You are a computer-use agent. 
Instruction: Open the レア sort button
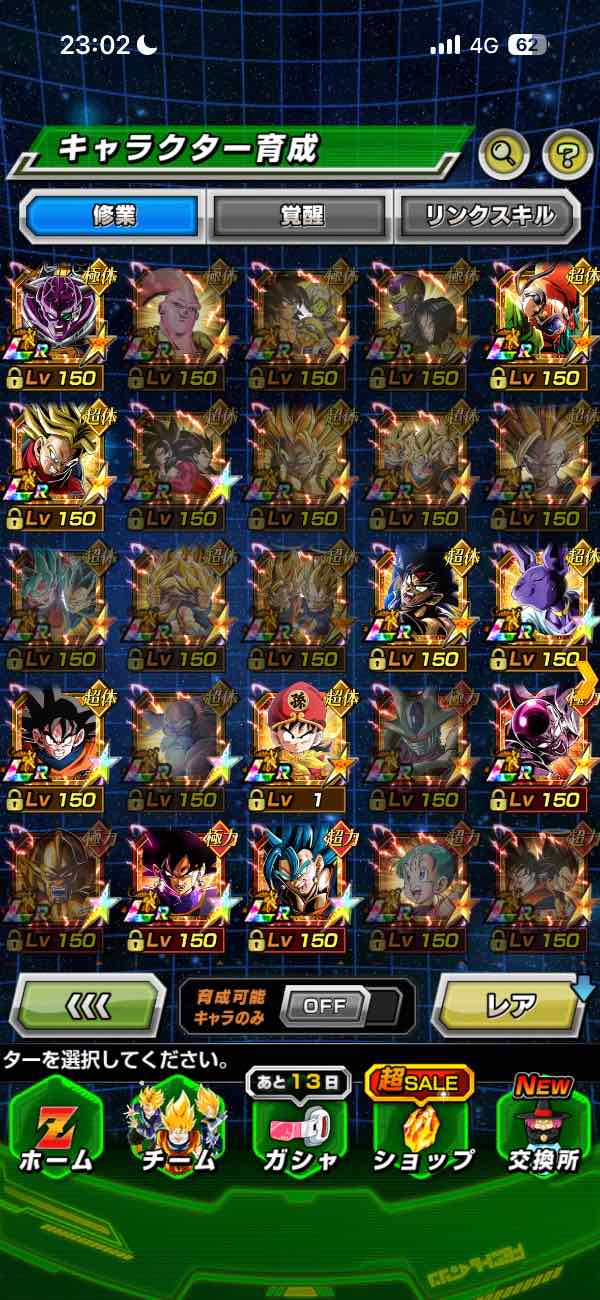(x=511, y=1005)
